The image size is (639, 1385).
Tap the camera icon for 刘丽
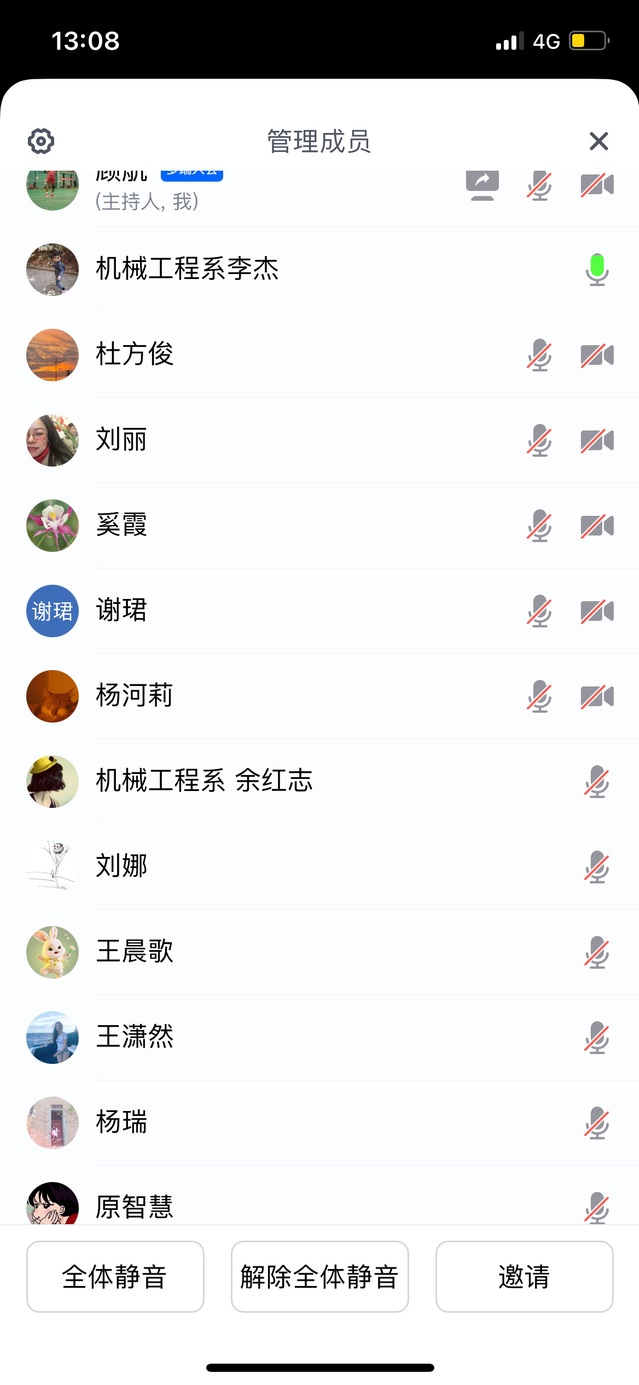tap(597, 440)
